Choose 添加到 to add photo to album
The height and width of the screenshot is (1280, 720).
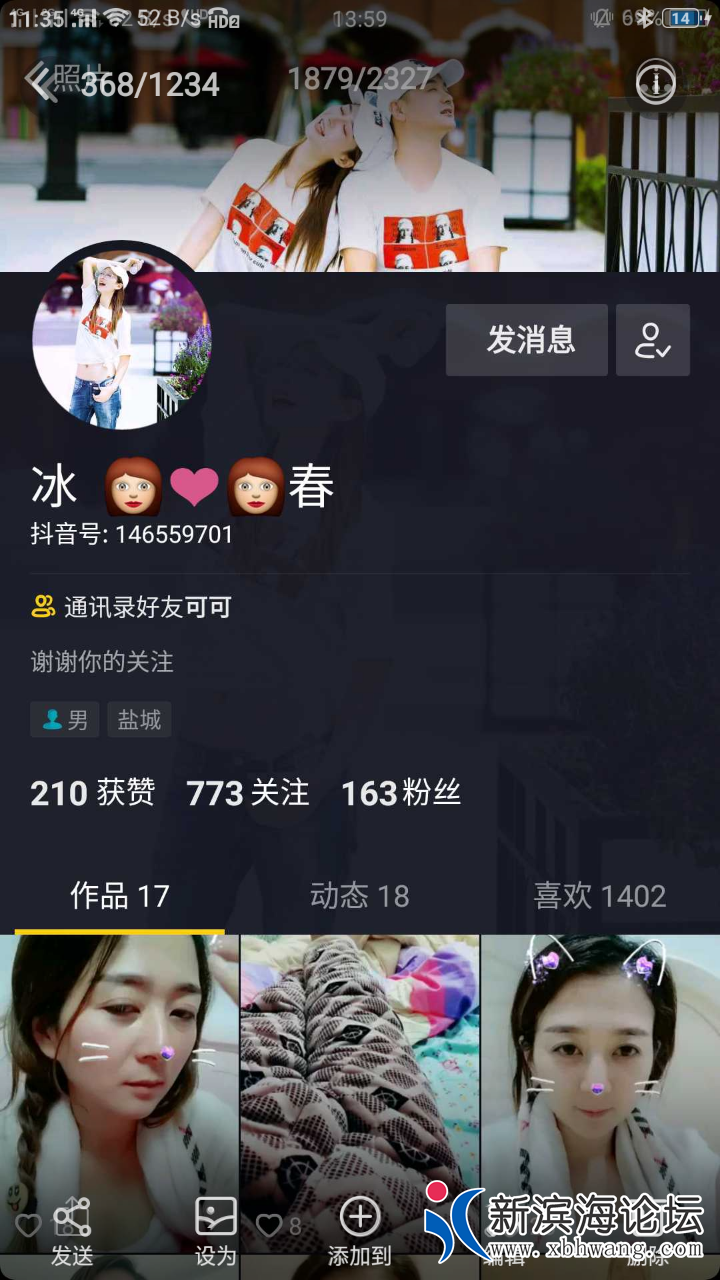point(360,1230)
